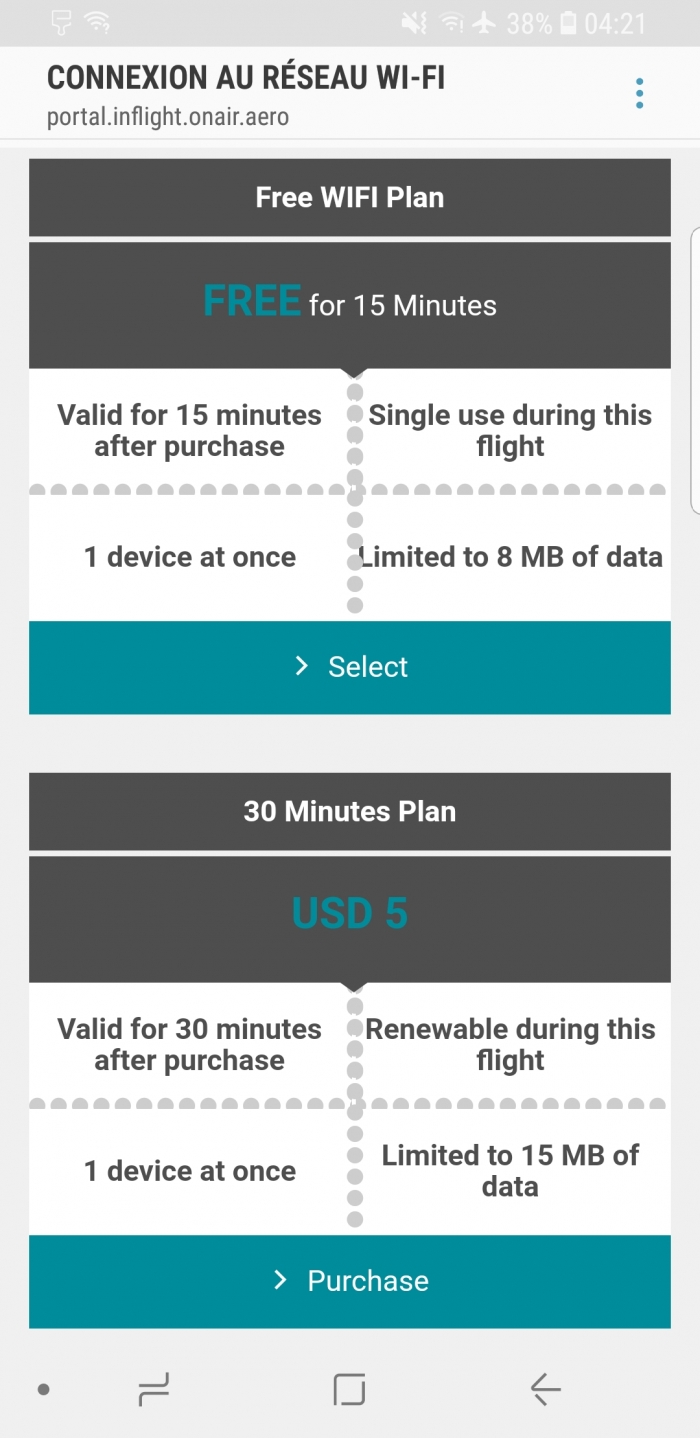Go back using the system back button
The width and height of the screenshot is (700, 1438).
pyautogui.click(x=545, y=1389)
